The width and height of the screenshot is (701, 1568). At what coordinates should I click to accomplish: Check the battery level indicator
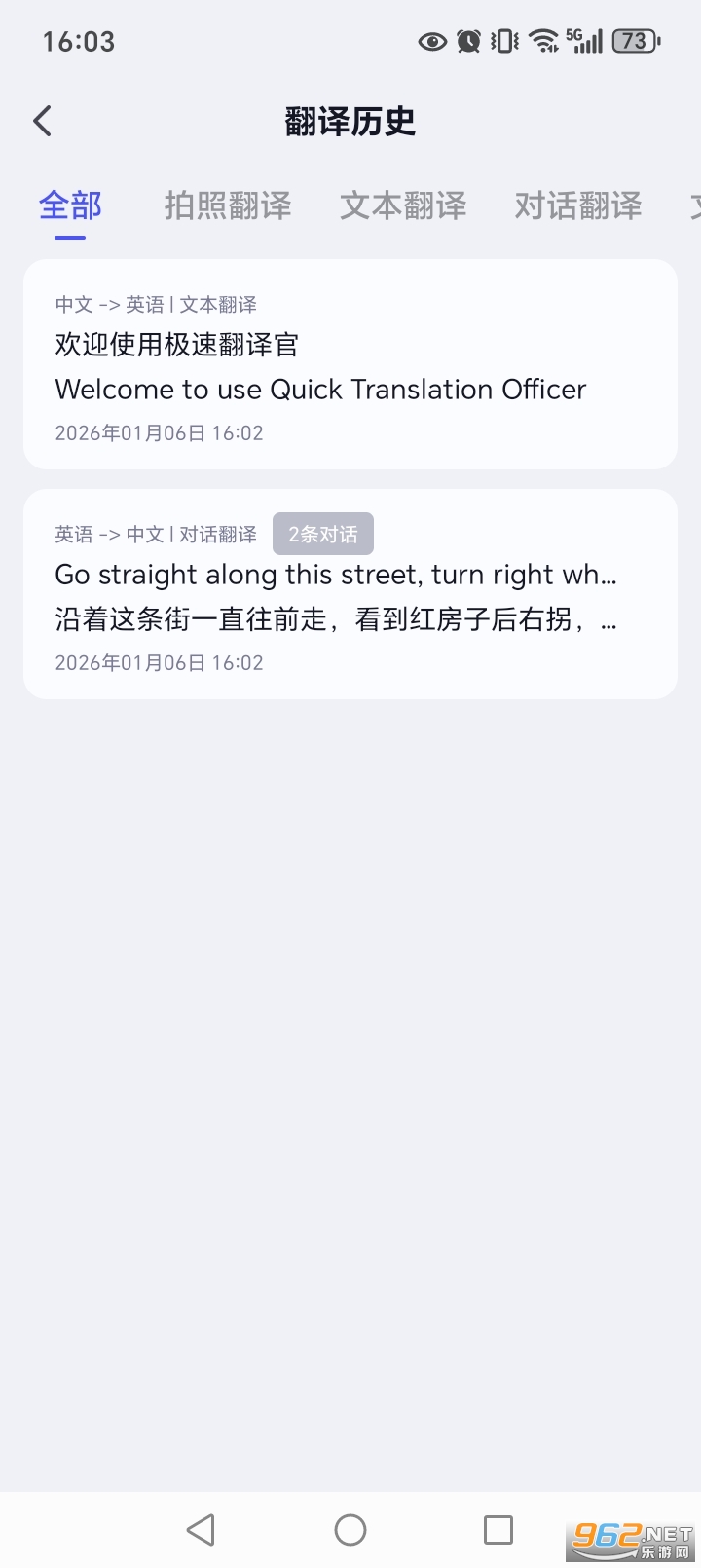[x=634, y=41]
